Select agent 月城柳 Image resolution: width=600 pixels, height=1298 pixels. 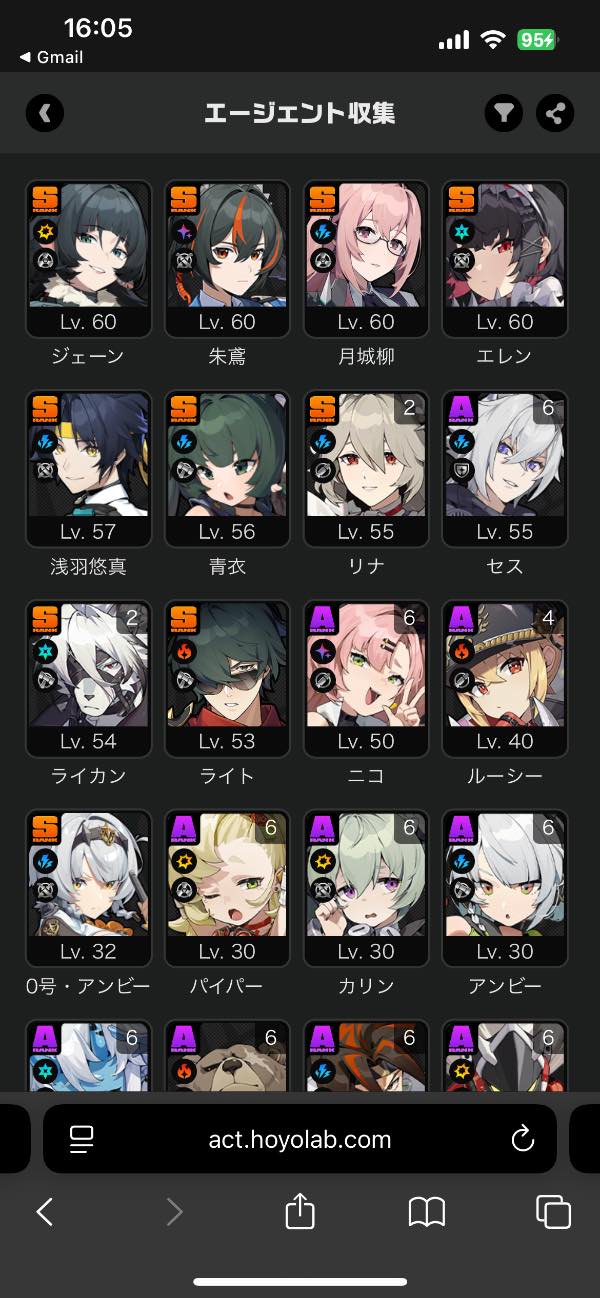pos(366,258)
